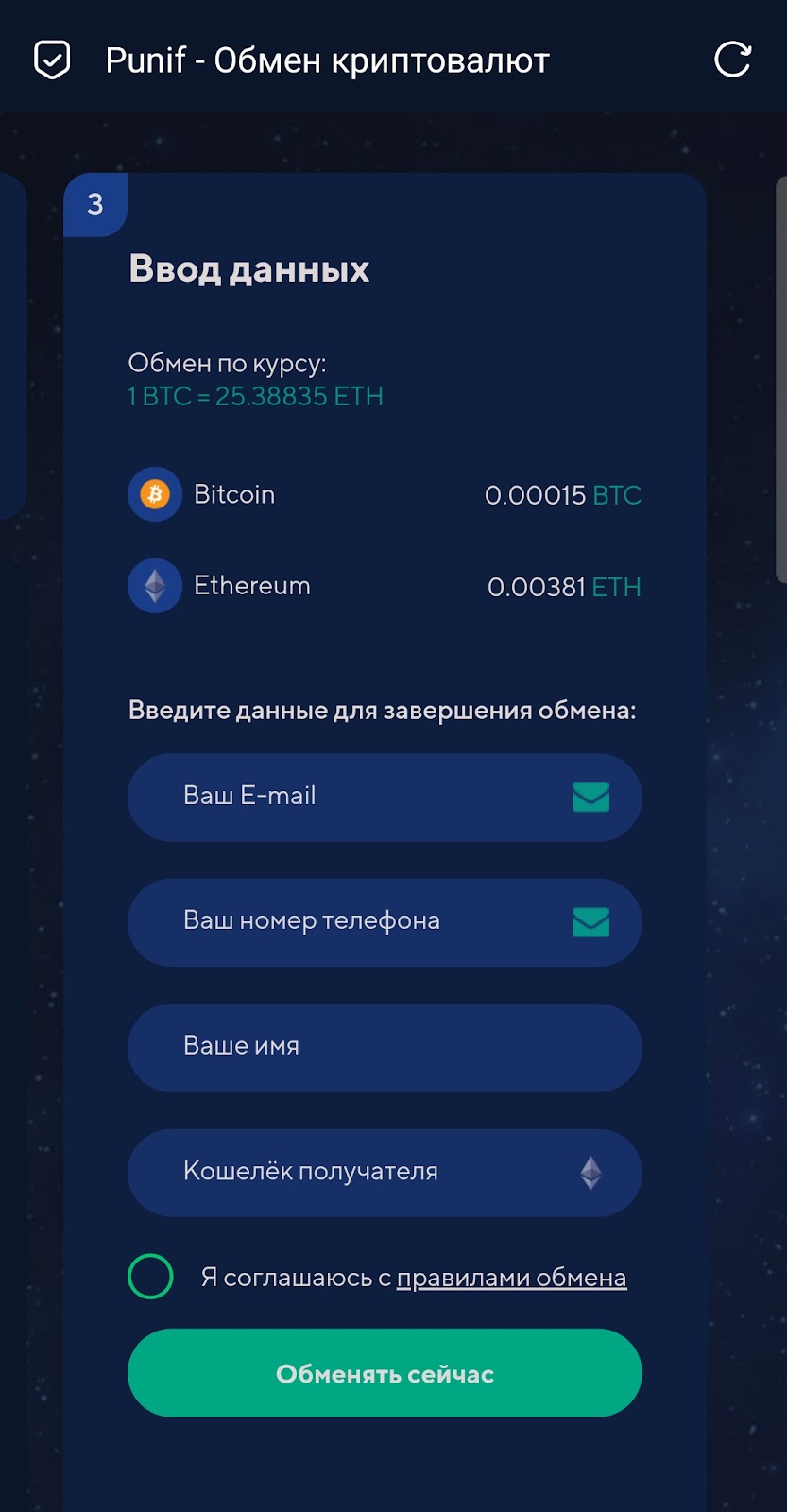Check the agreement to exchange rules checkbox
This screenshot has height=1512, width=787.
(x=150, y=1277)
